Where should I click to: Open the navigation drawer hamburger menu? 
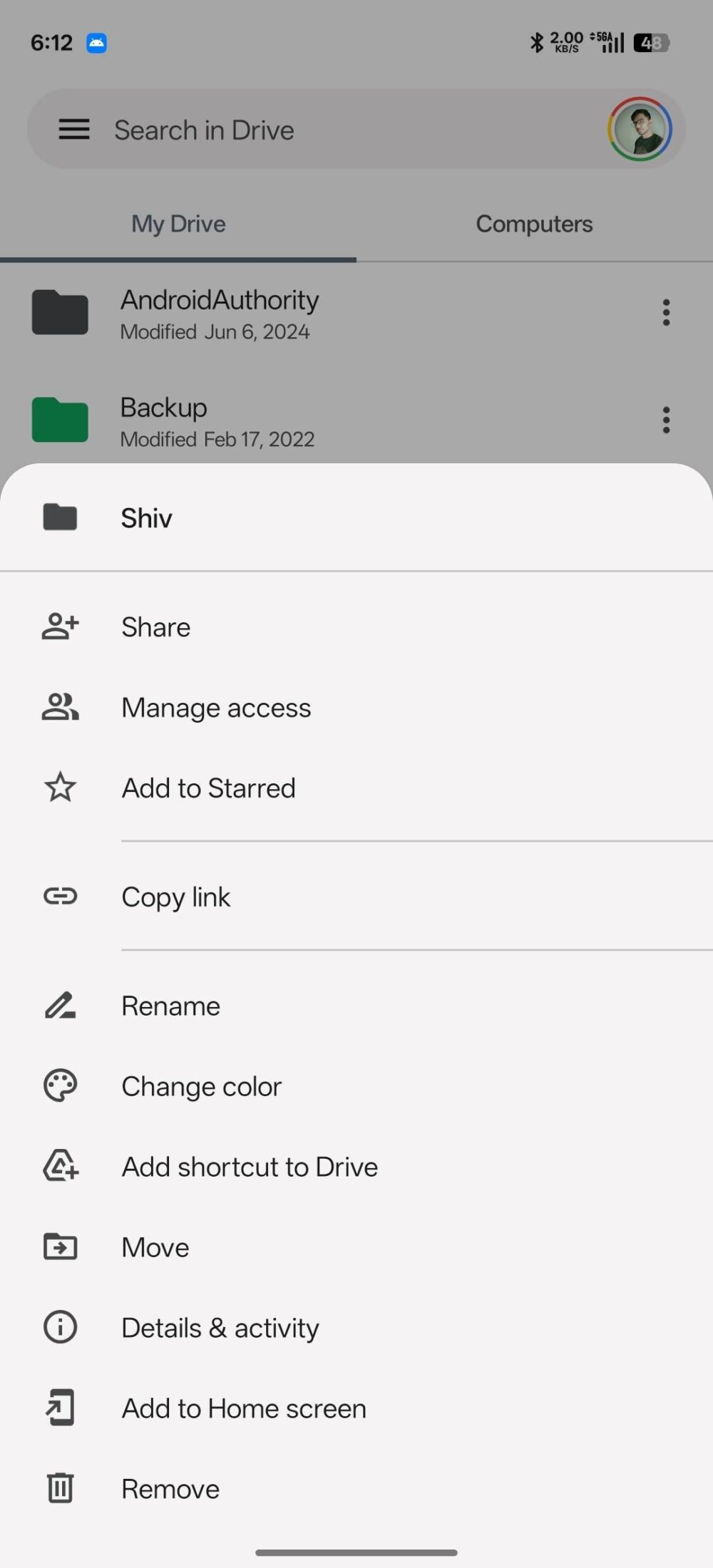tap(73, 129)
